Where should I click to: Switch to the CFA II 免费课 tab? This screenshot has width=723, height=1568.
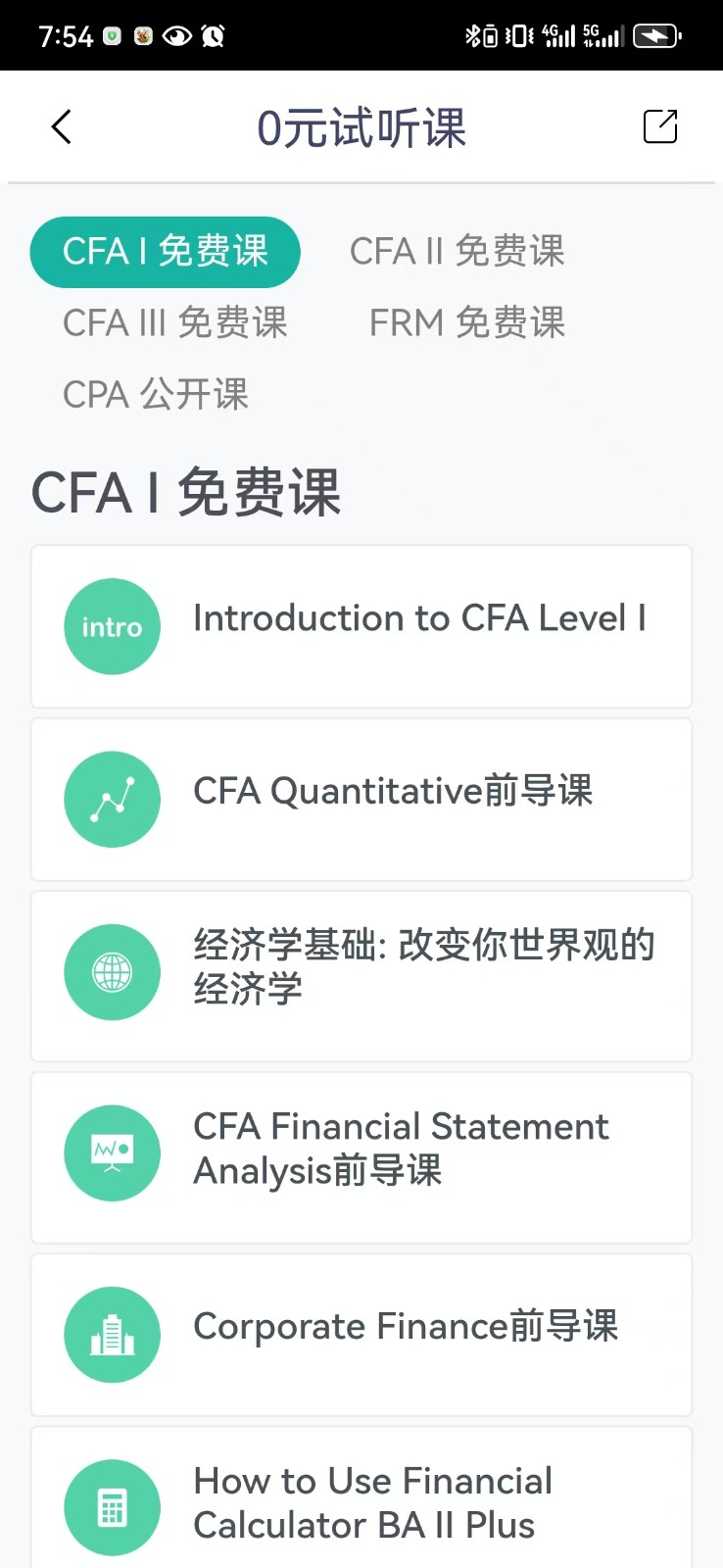pos(457,251)
